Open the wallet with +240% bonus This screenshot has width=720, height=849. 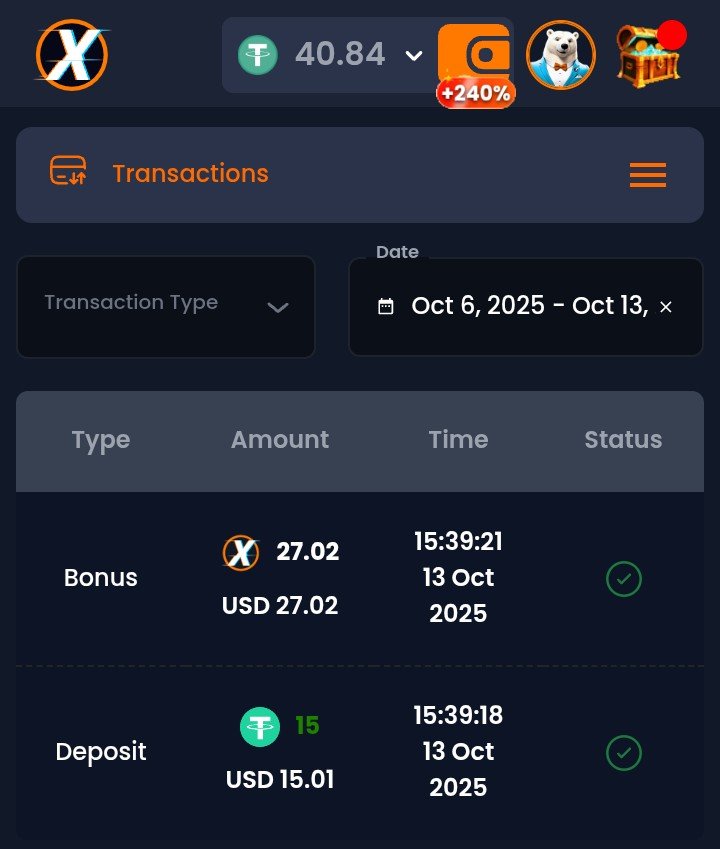(476, 62)
